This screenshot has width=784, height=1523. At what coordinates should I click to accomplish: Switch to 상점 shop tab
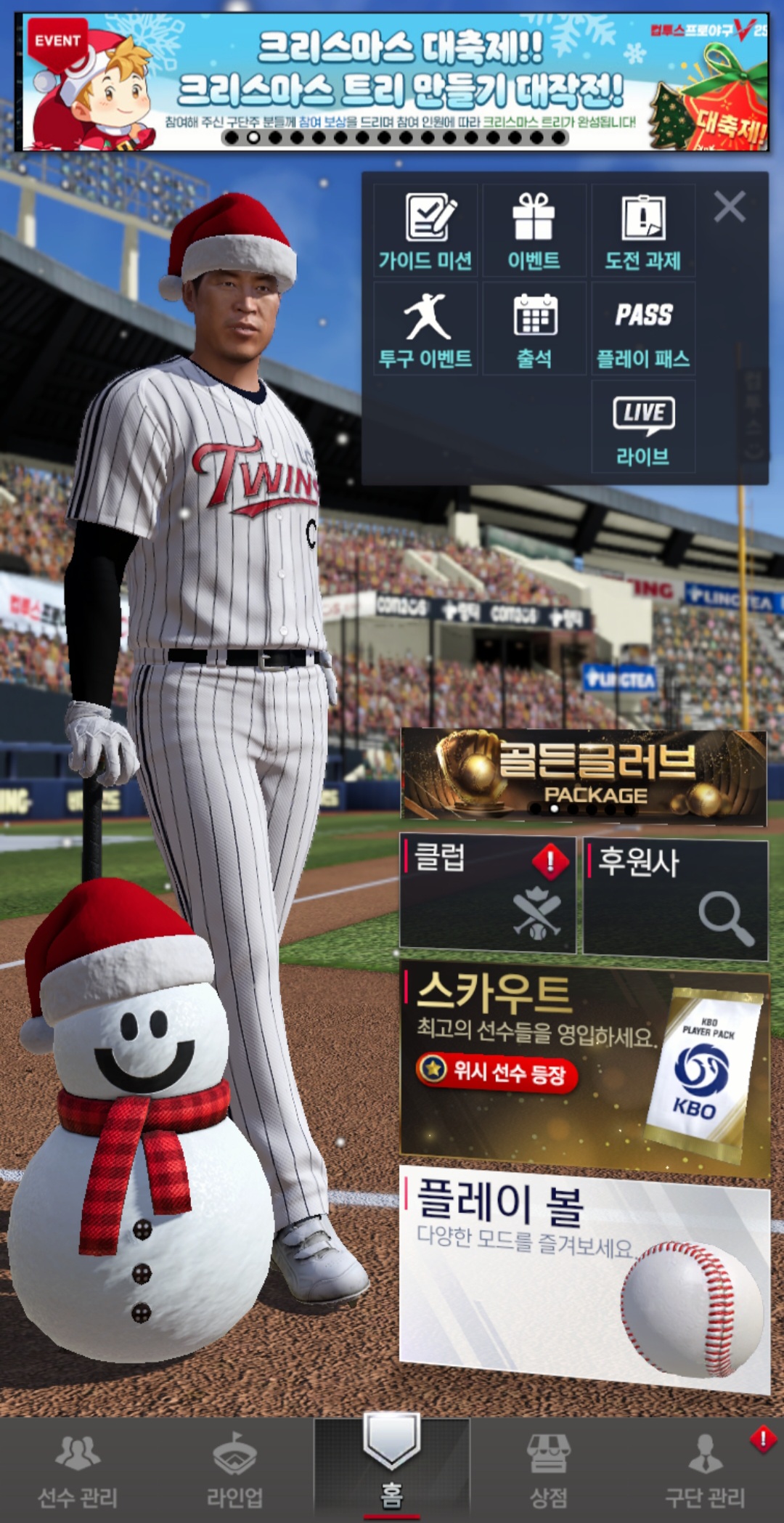coord(548,1471)
